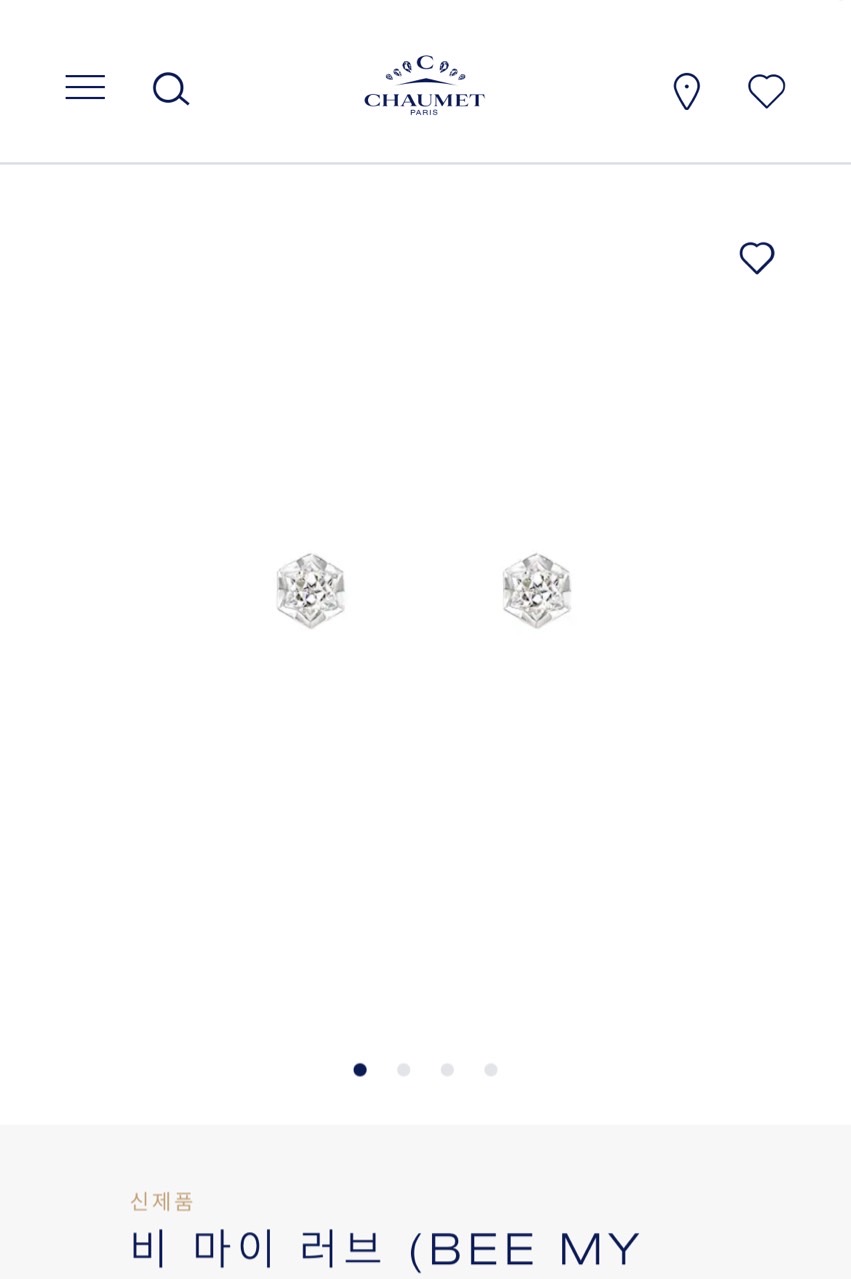
Task: Add these earrings to wishlist
Action: 757,258
